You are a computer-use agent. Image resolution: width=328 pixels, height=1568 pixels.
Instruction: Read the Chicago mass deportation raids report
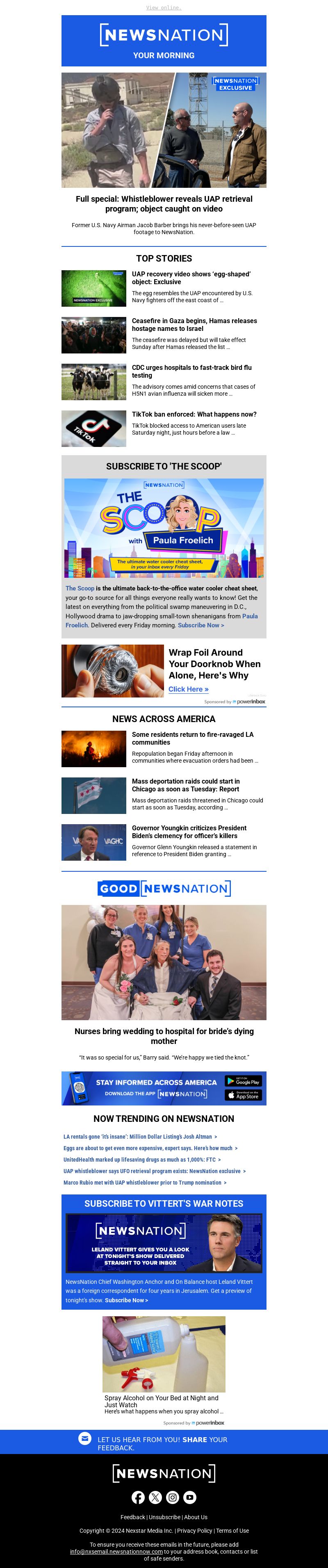coord(186,785)
